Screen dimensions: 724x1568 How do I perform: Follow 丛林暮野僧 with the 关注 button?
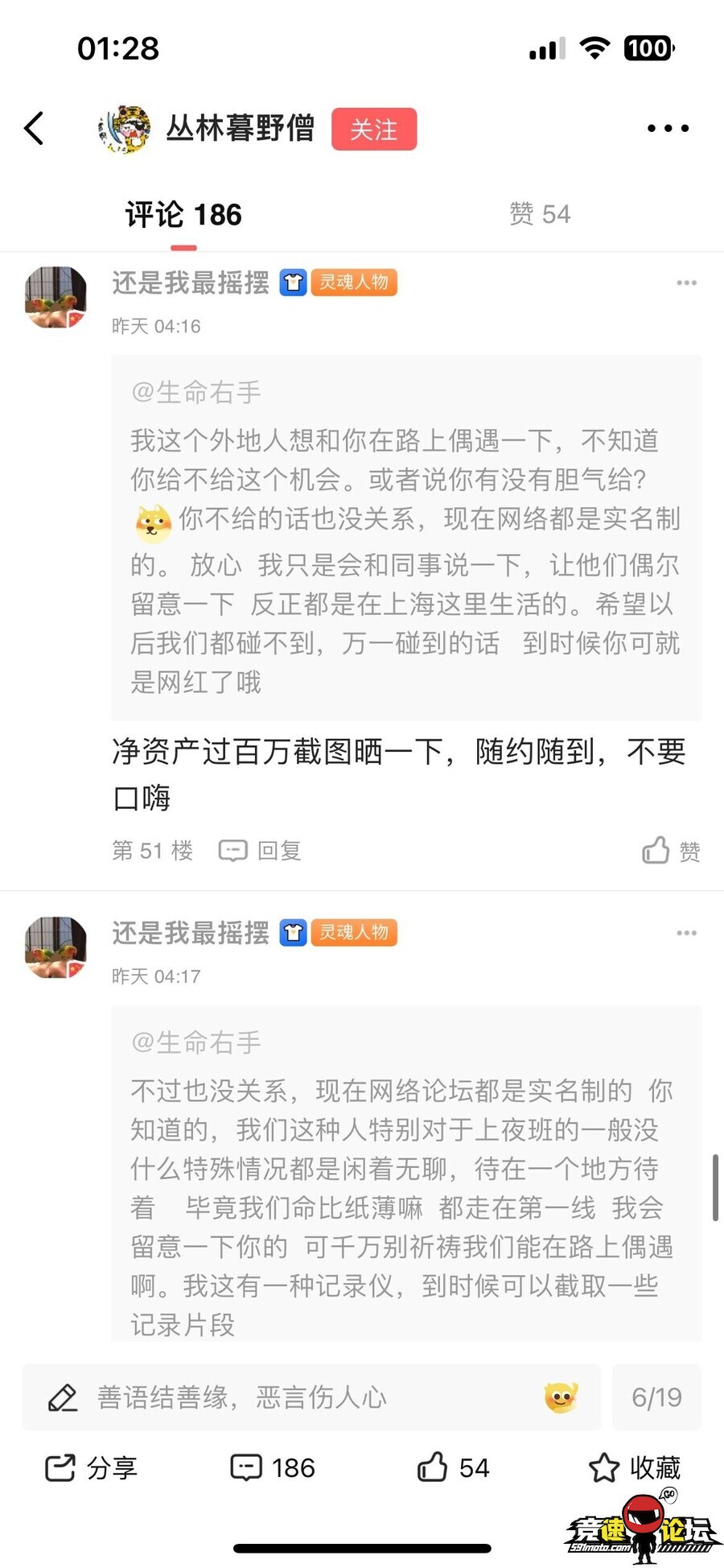(x=374, y=129)
